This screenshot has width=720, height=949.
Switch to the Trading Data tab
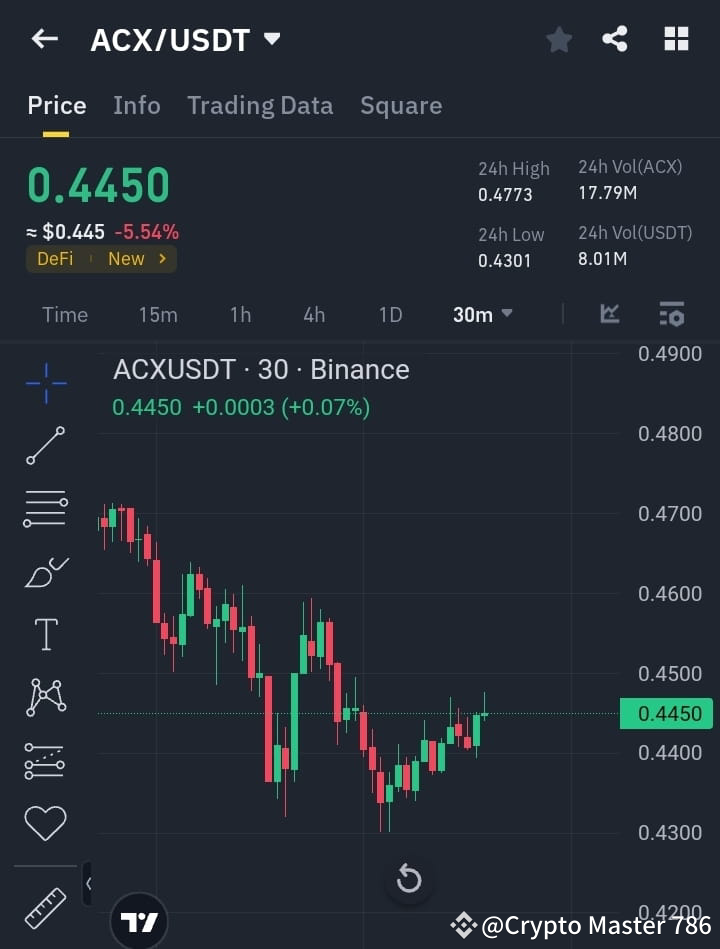(x=260, y=105)
